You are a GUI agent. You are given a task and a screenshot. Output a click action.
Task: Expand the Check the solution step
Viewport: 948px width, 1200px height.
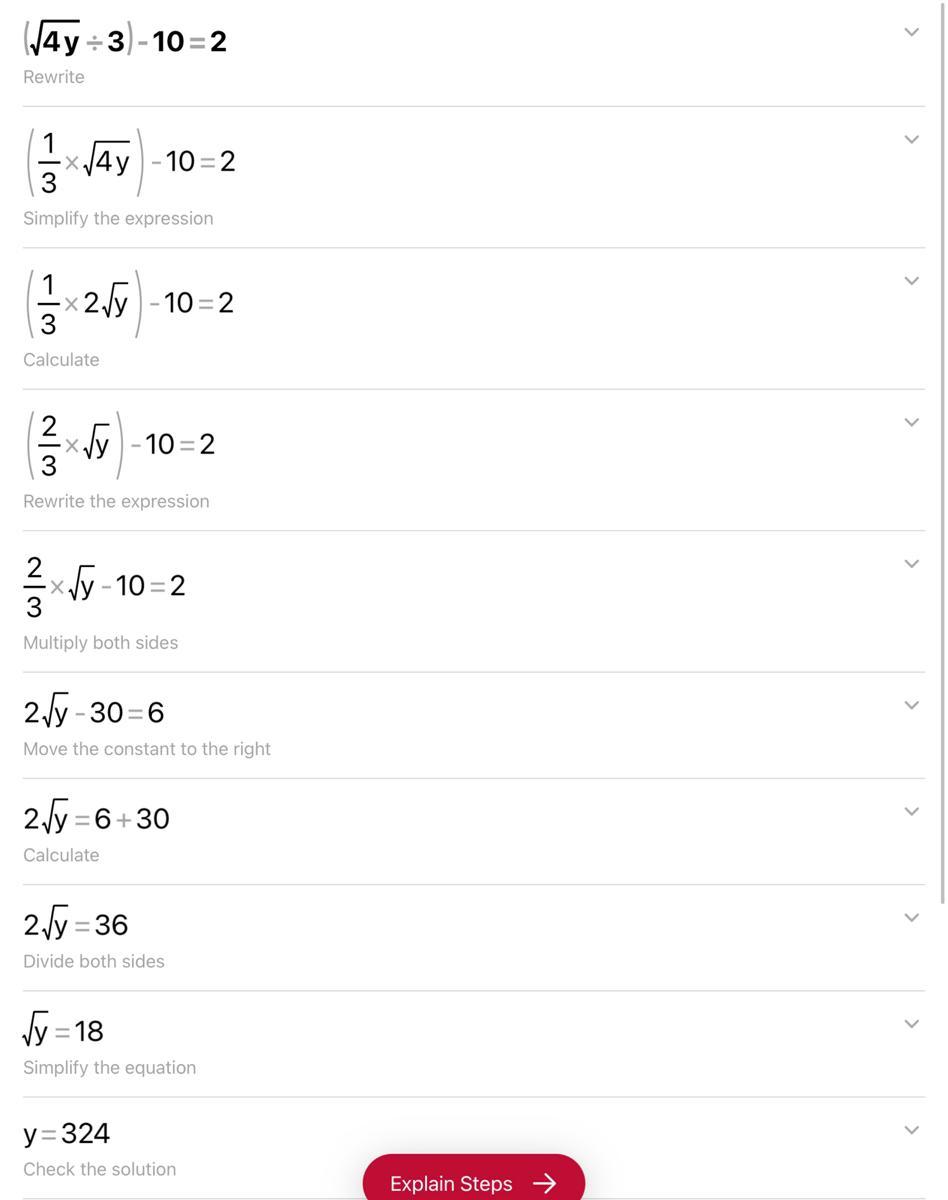(x=911, y=1130)
